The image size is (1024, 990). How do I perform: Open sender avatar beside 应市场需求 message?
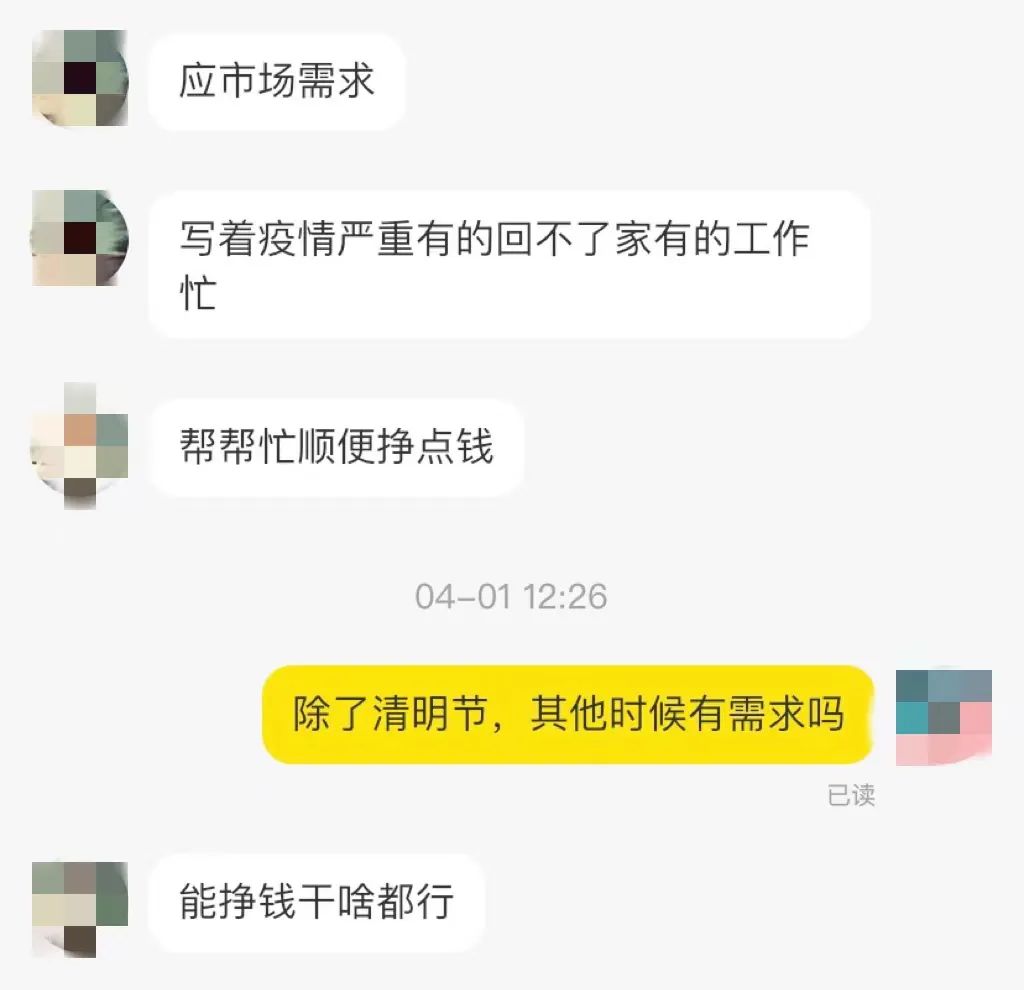tap(80, 78)
